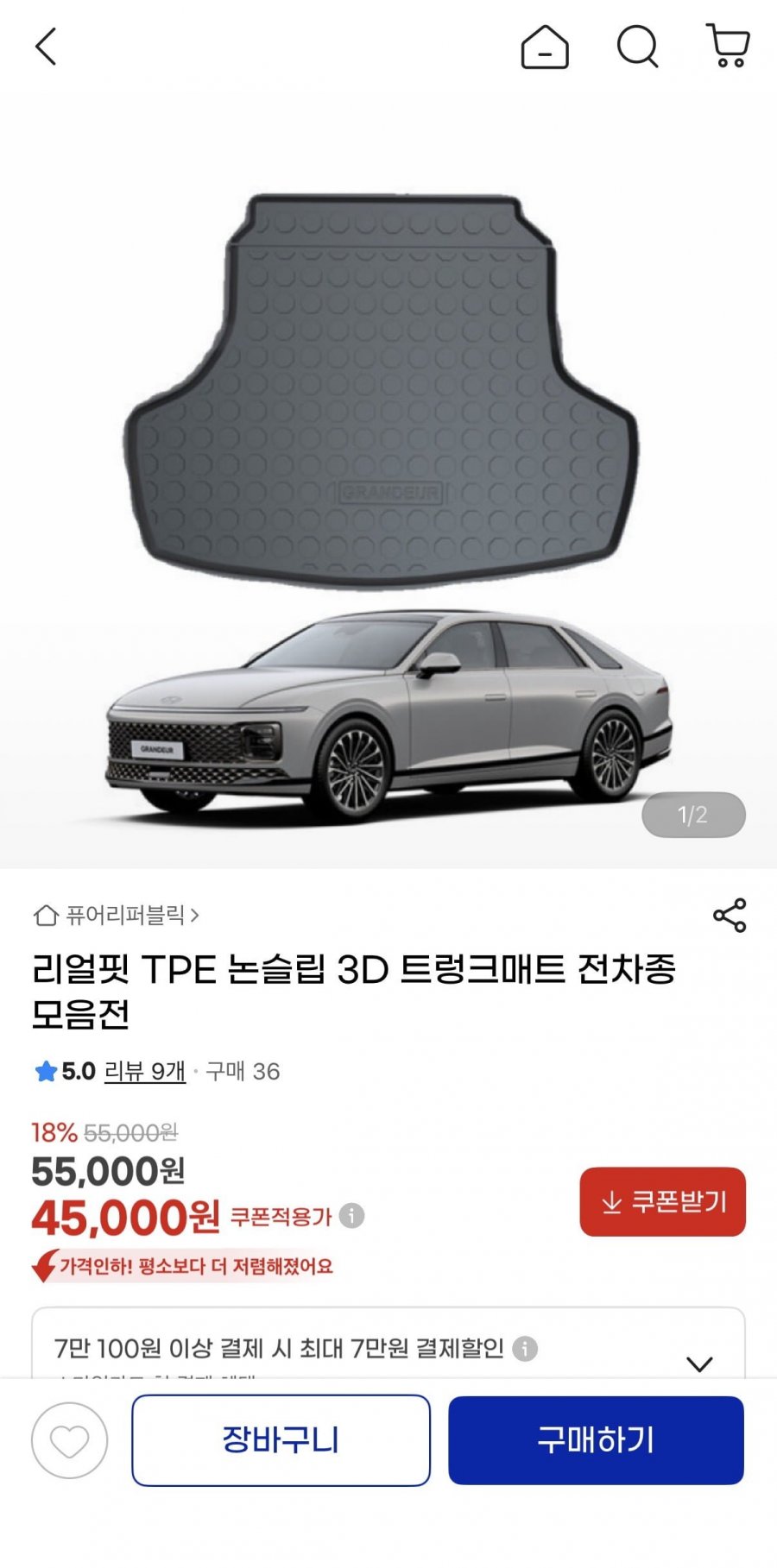Screen dimensions: 777x1568
Task: Tap 구매하기 to buy now
Action: (x=596, y=1440)
